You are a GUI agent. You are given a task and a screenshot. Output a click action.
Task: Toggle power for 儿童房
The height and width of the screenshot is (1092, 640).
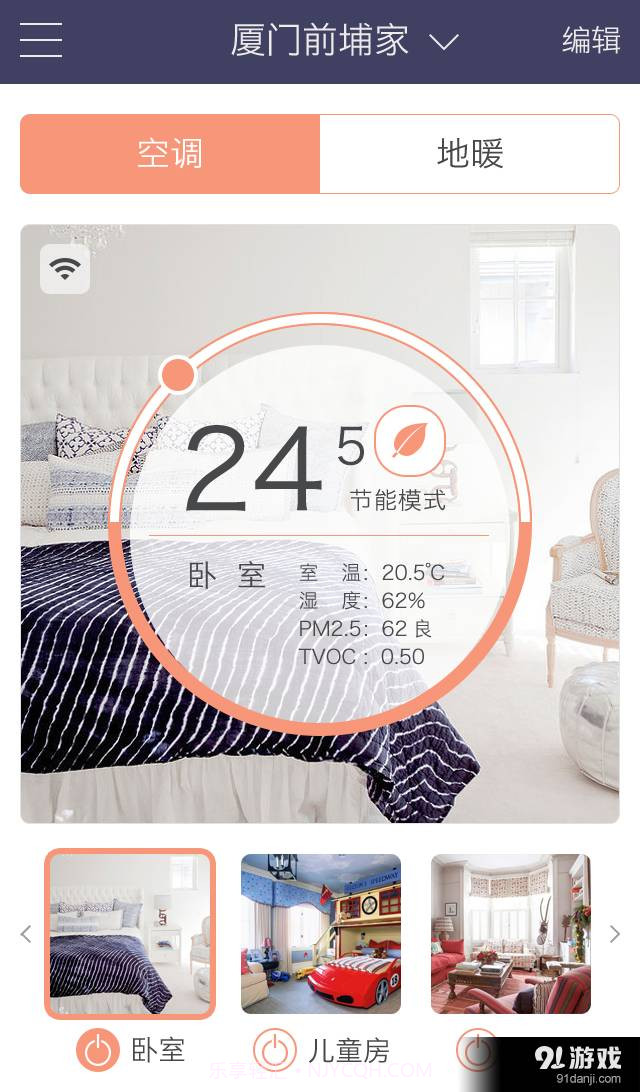[274, 1050]
